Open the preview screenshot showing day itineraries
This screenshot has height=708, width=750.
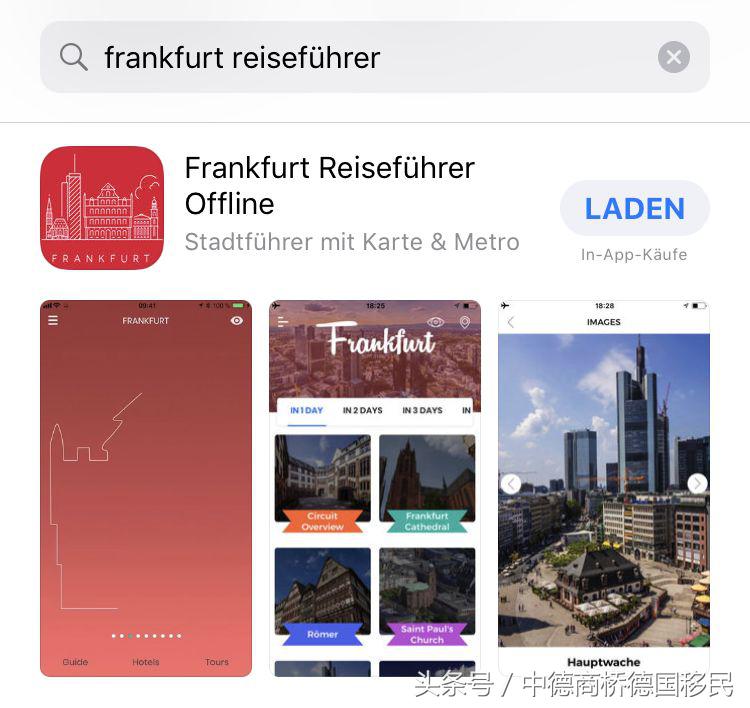[375, 488]
